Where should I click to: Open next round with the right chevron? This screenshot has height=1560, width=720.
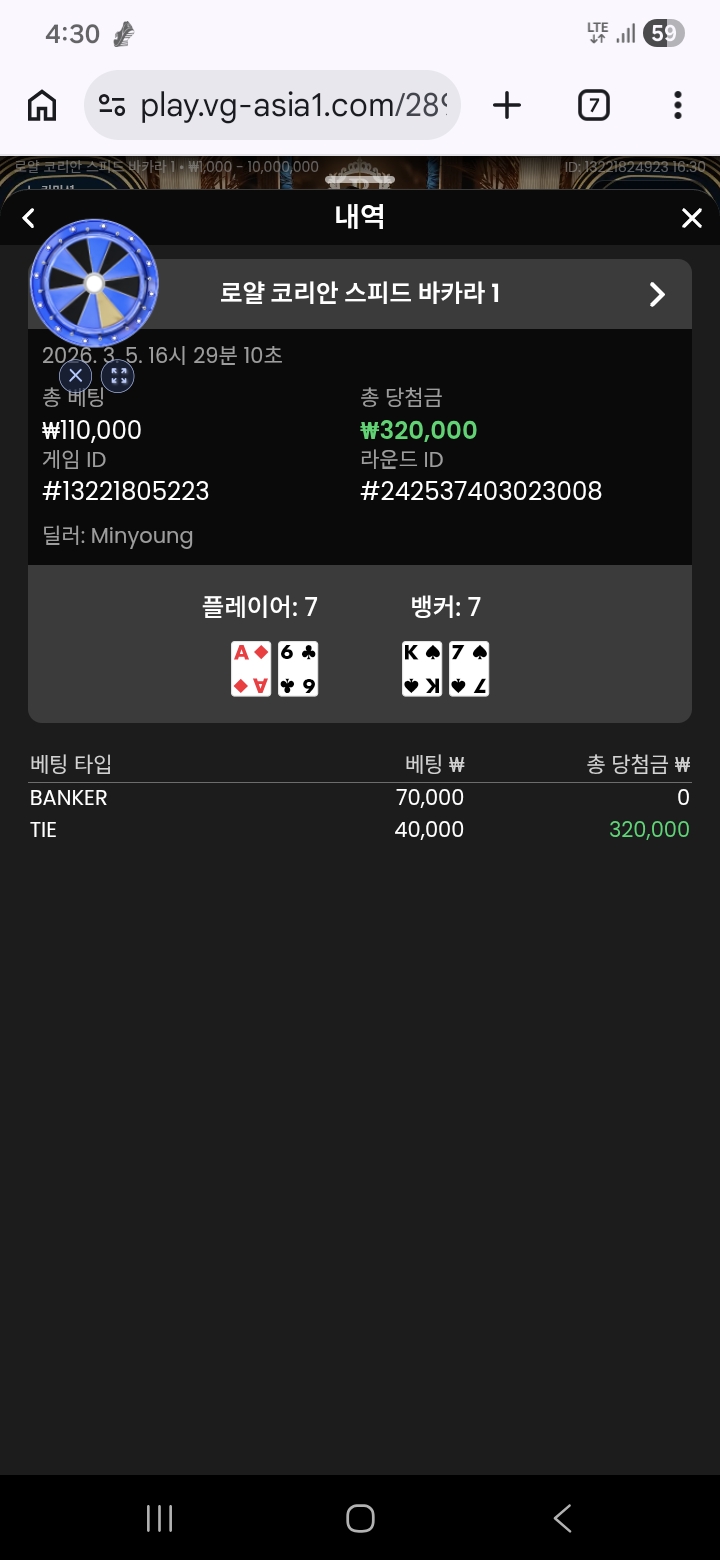tap(657, 294)
